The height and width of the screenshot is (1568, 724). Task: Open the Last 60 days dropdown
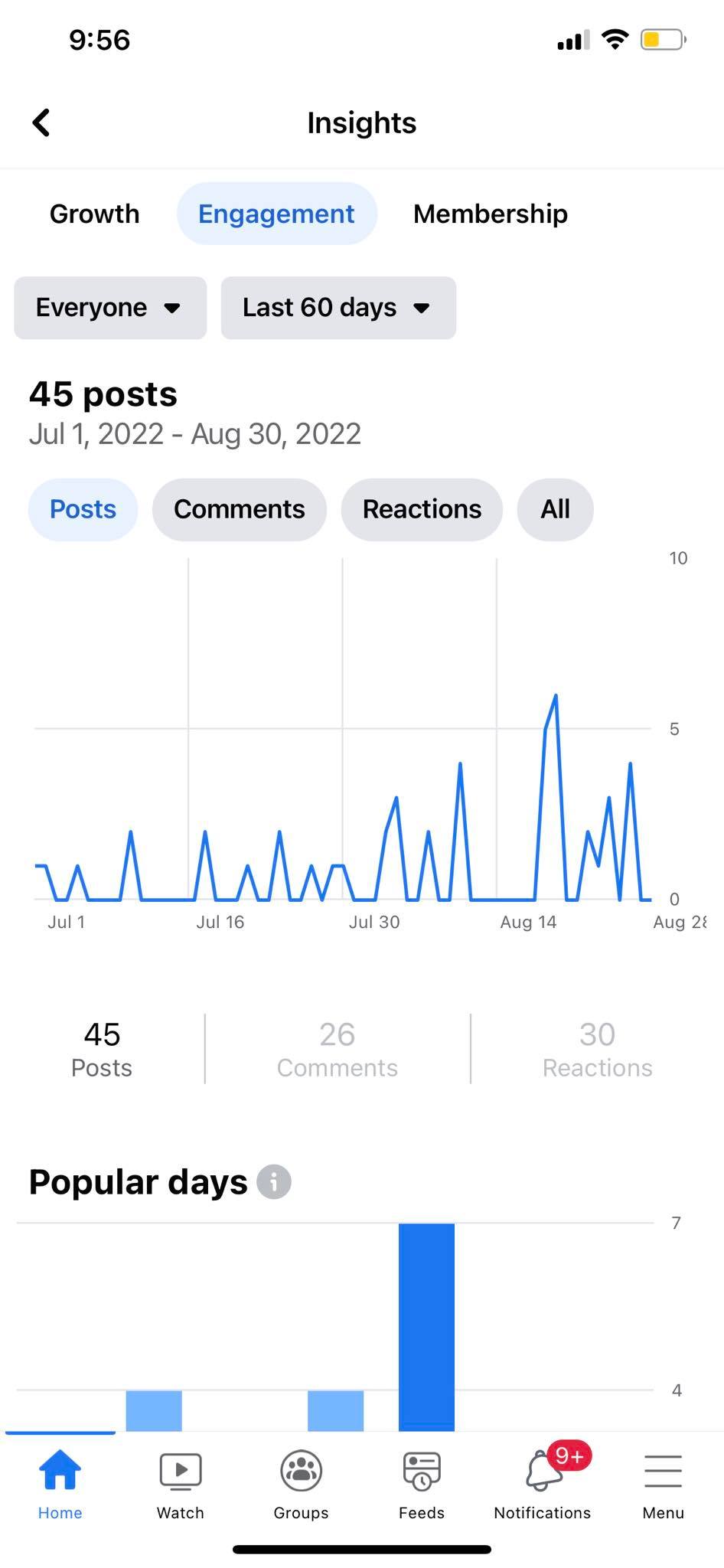[338, 308]
